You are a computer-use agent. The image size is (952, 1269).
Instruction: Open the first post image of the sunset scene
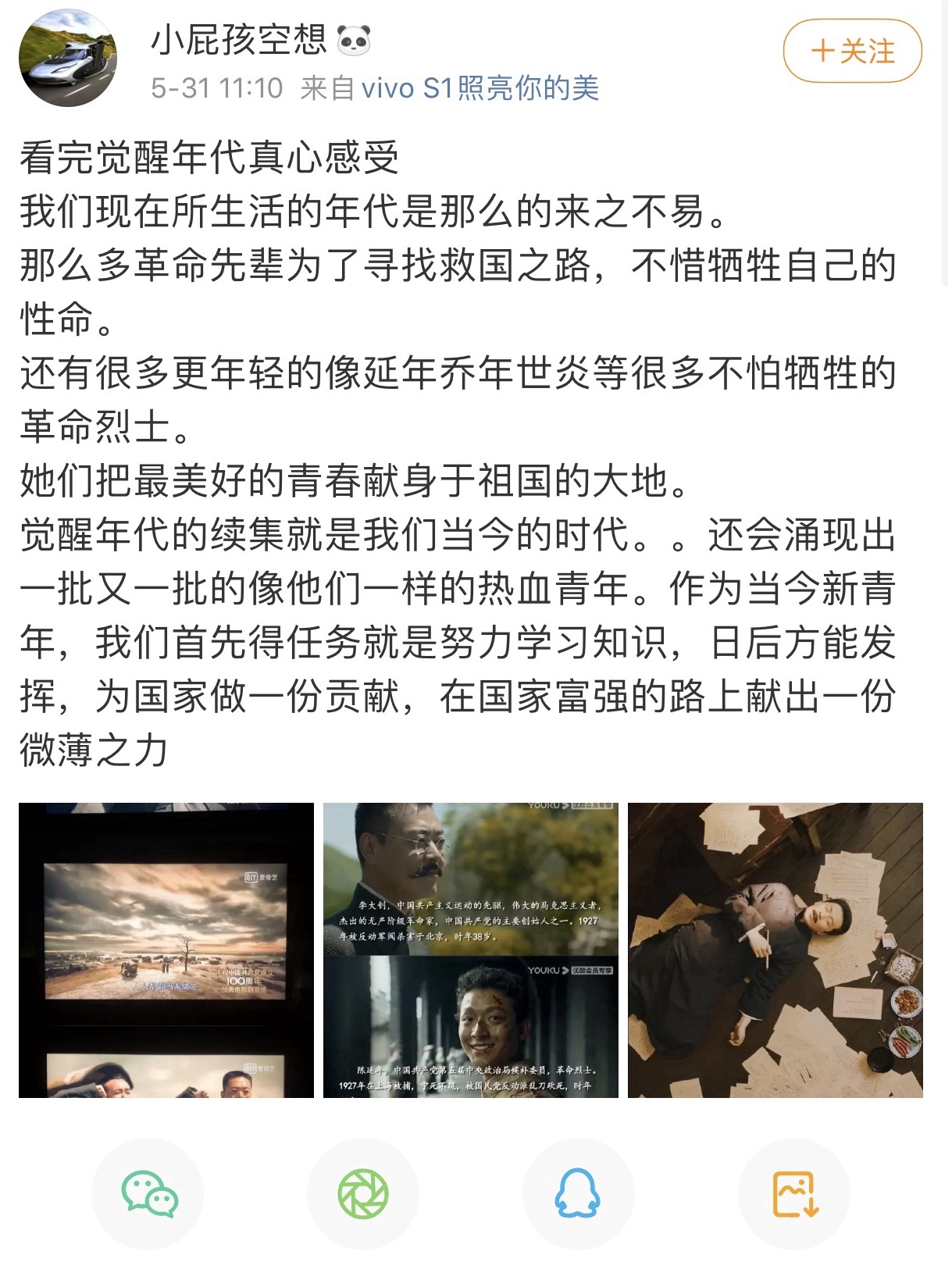point(166,950)
